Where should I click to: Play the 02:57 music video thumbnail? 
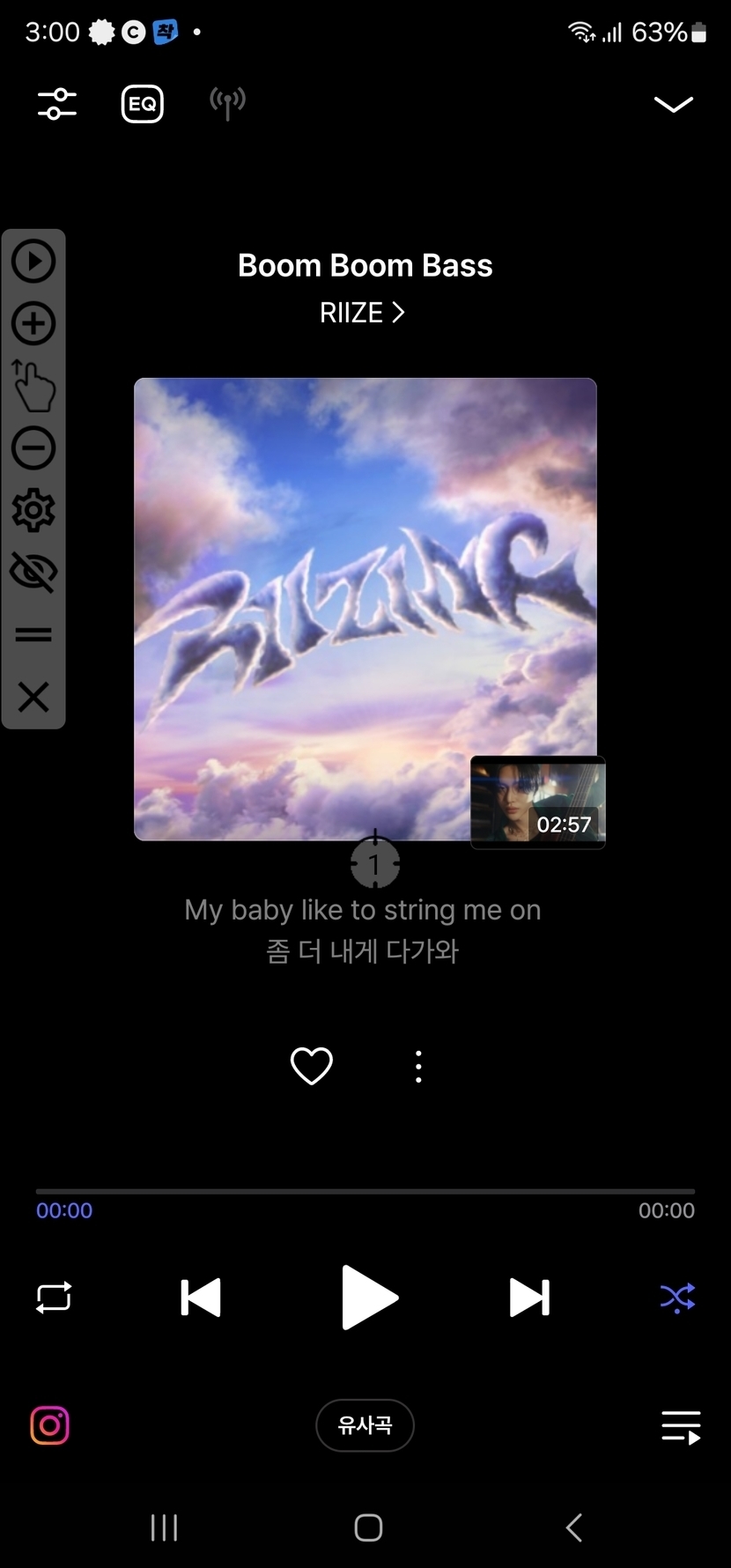(537, 802)
